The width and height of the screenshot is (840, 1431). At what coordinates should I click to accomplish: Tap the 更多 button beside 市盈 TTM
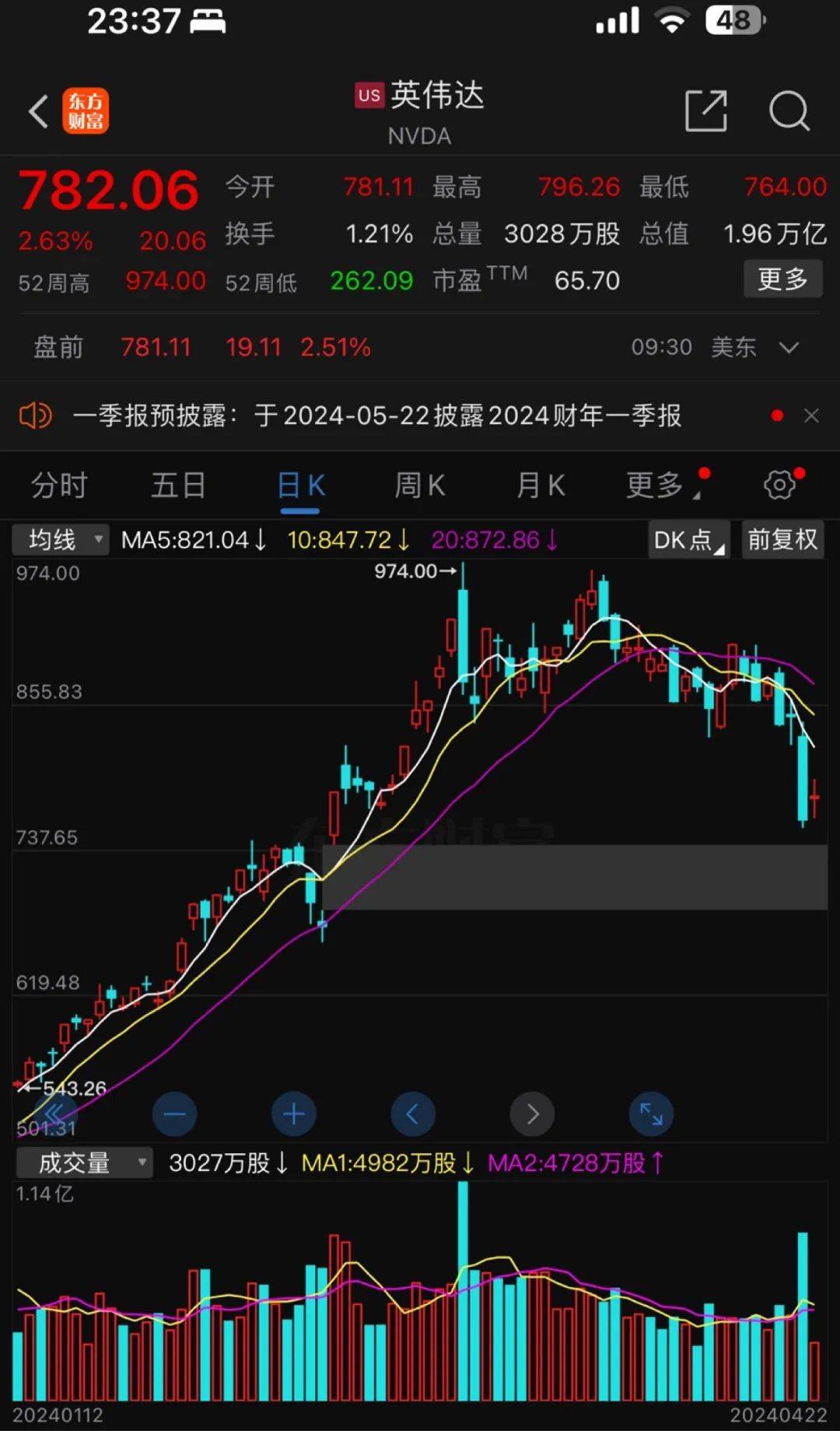(782, 279)
